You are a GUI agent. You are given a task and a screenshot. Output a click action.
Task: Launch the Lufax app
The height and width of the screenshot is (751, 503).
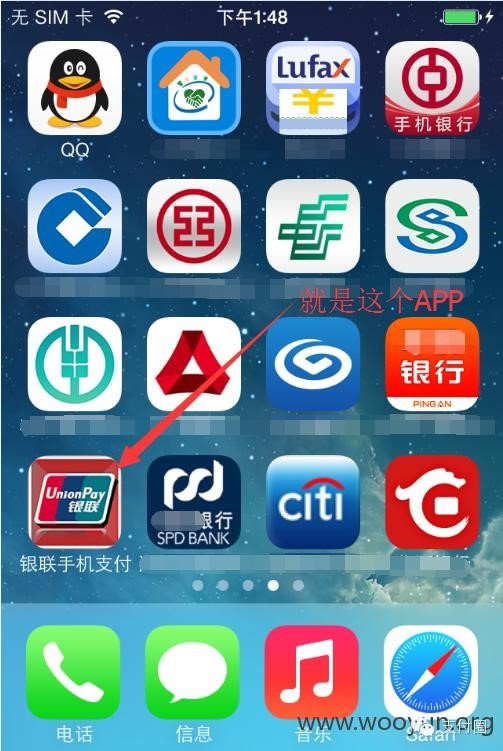pyautogui.click(x=313, y=88)
